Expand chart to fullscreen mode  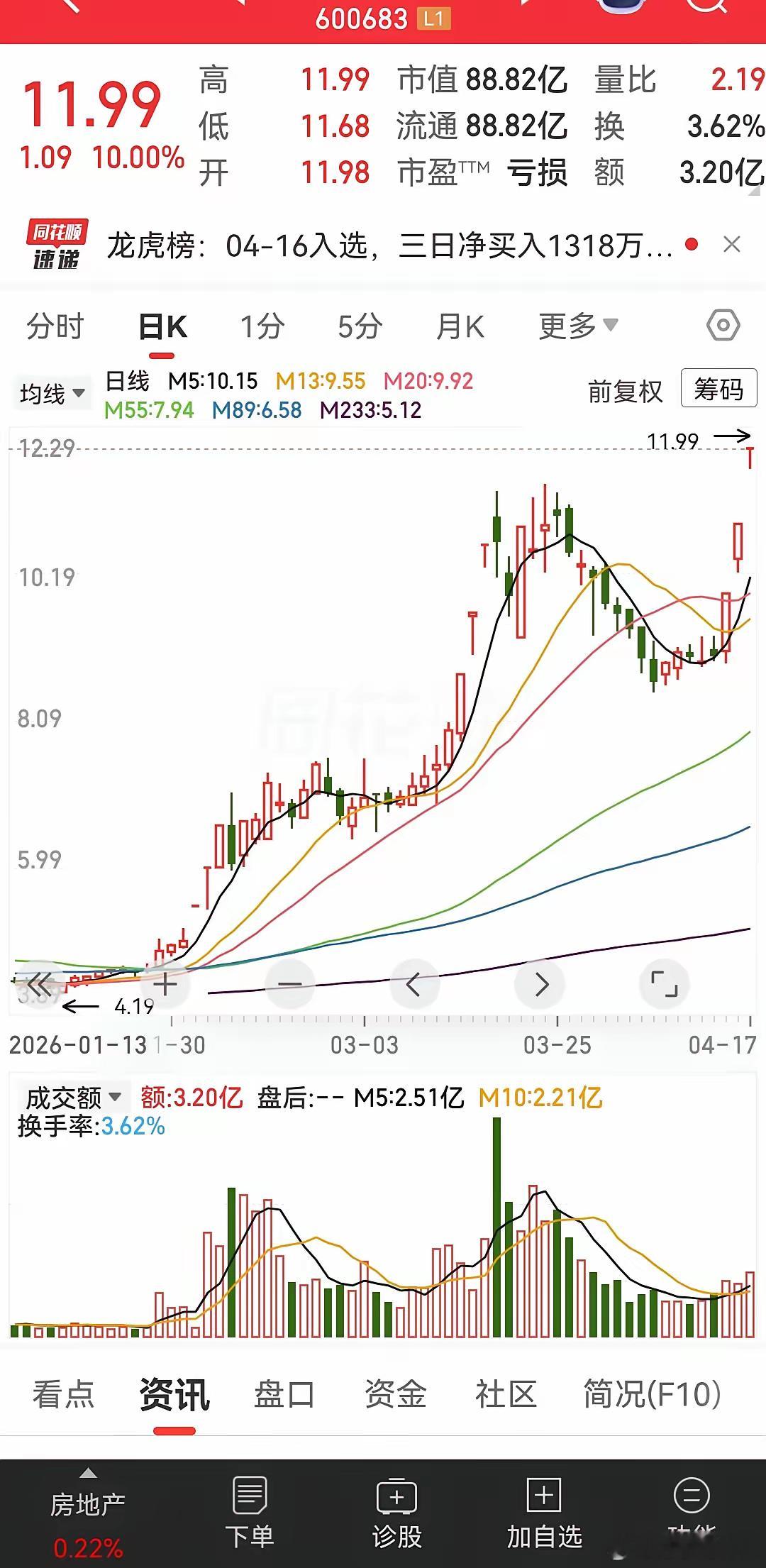[x=665, y=984]
